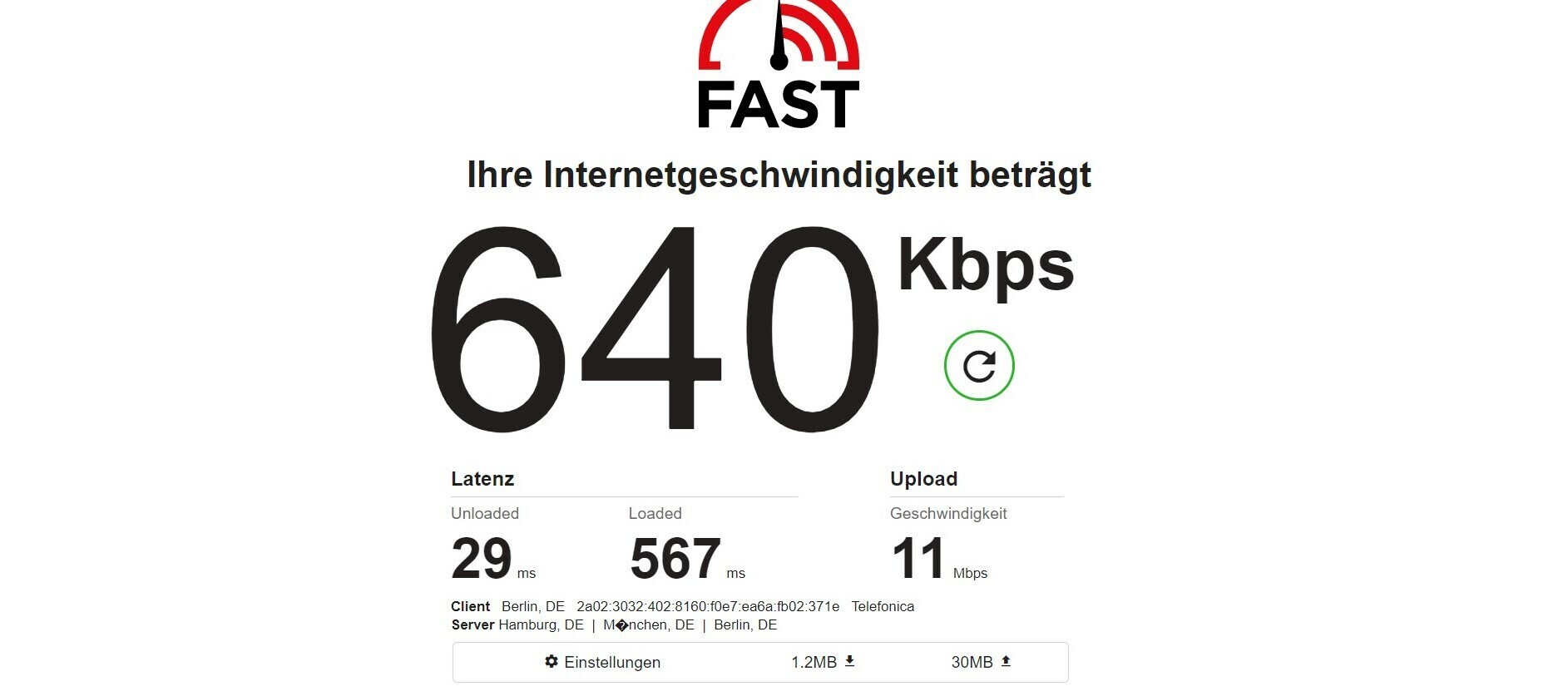
Task: Open Einstellungen settings
Action: (602, 662)
